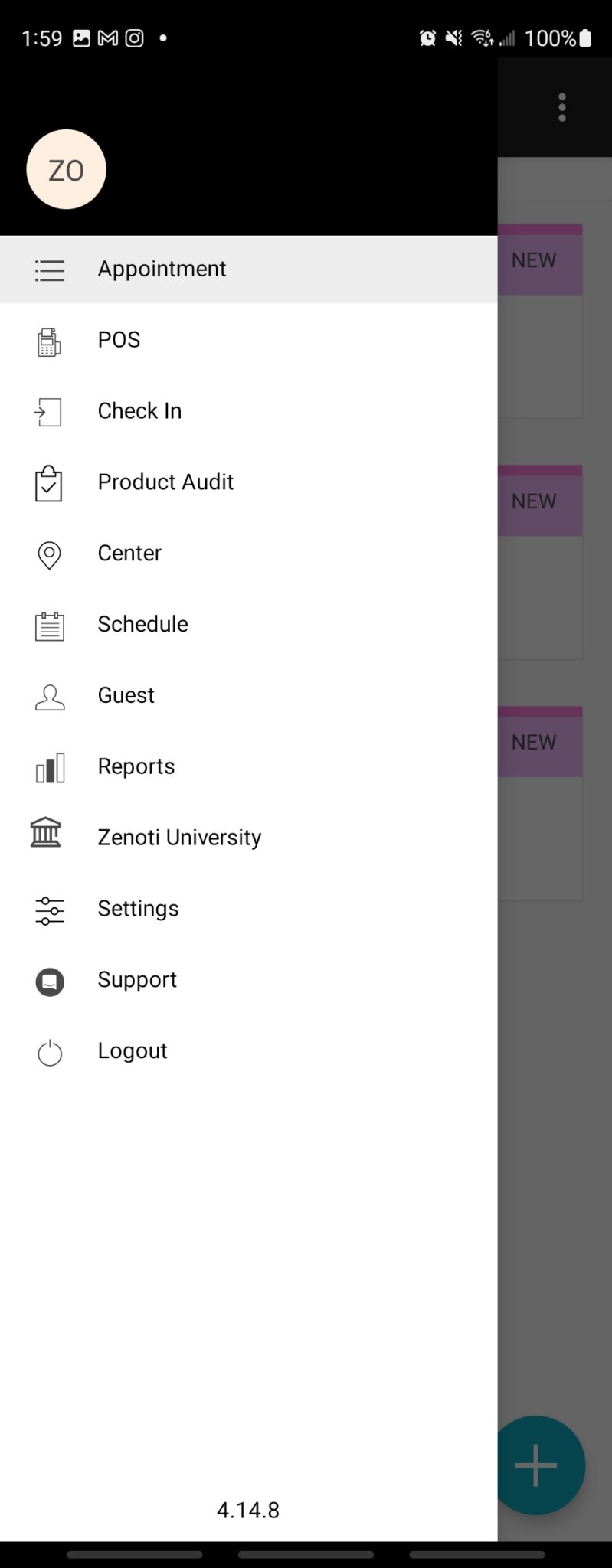The width and height of the screenshot is (612, 1568).
Task: Tap the Logout power icon
Action: [49, 1052]
